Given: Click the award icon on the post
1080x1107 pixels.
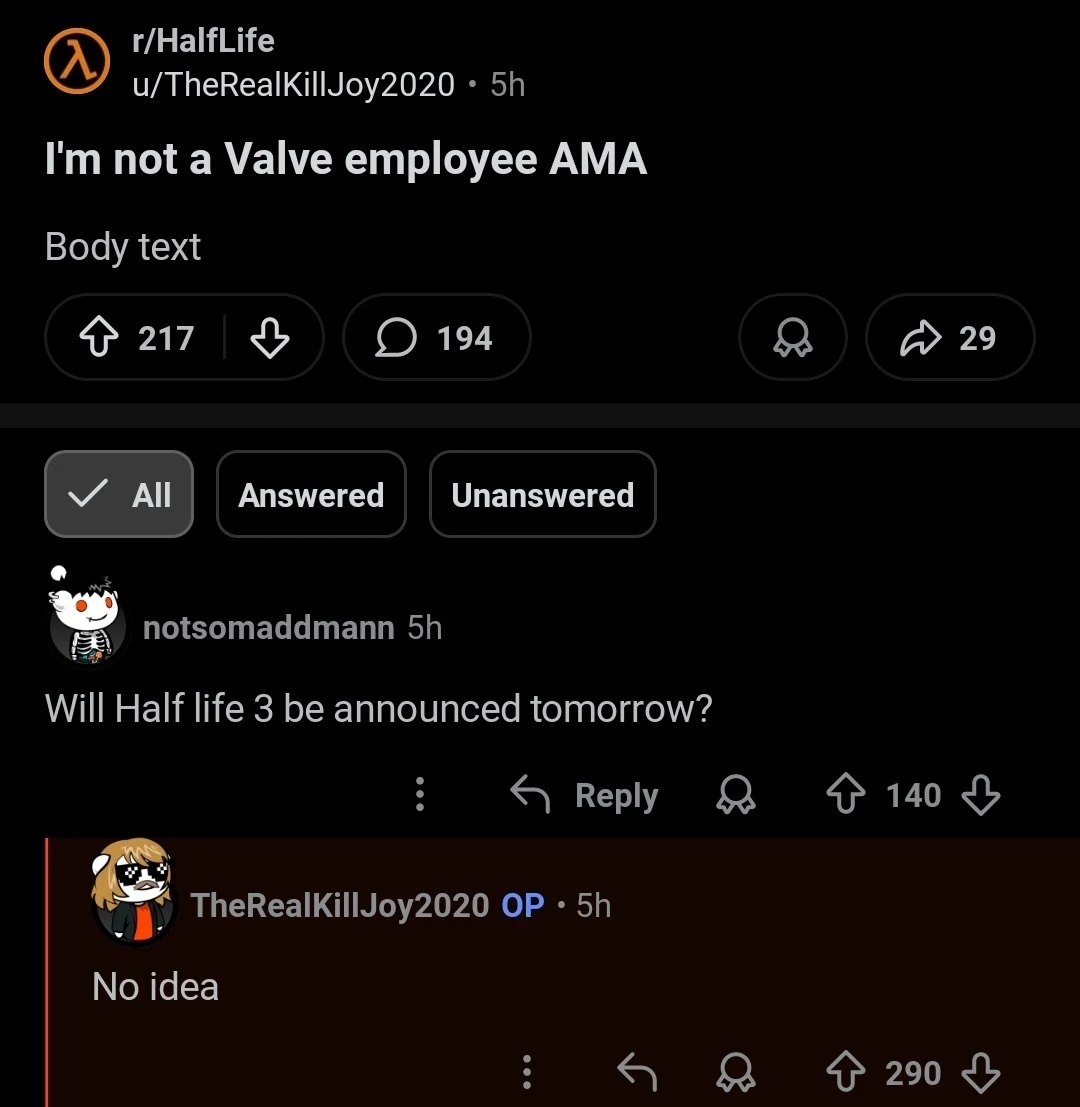Looking at the screenshot, I should click(x=792, y=337).
